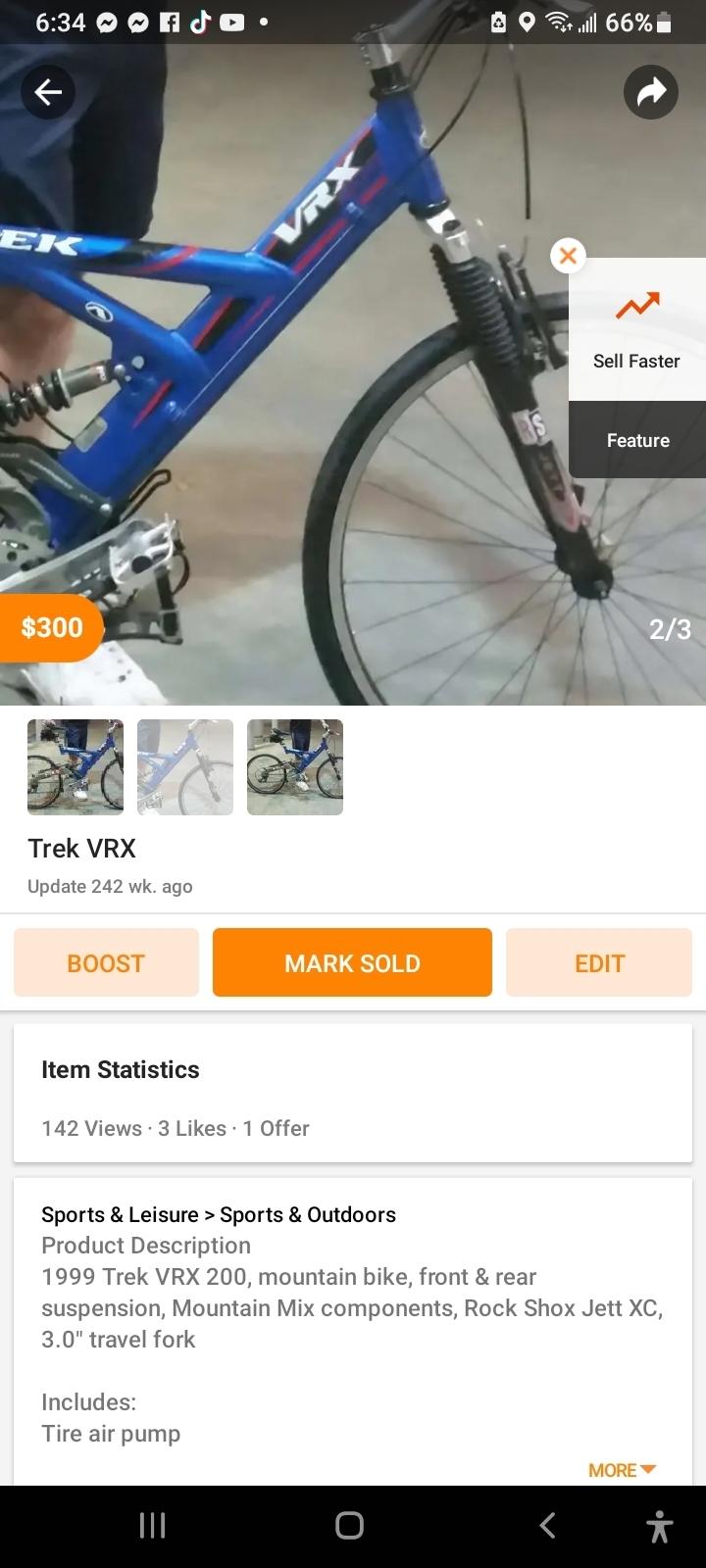Image resolution: width=706 pixels, height=1568 pixels.
Task: Feature this listing
Action: tap(637, 440)
